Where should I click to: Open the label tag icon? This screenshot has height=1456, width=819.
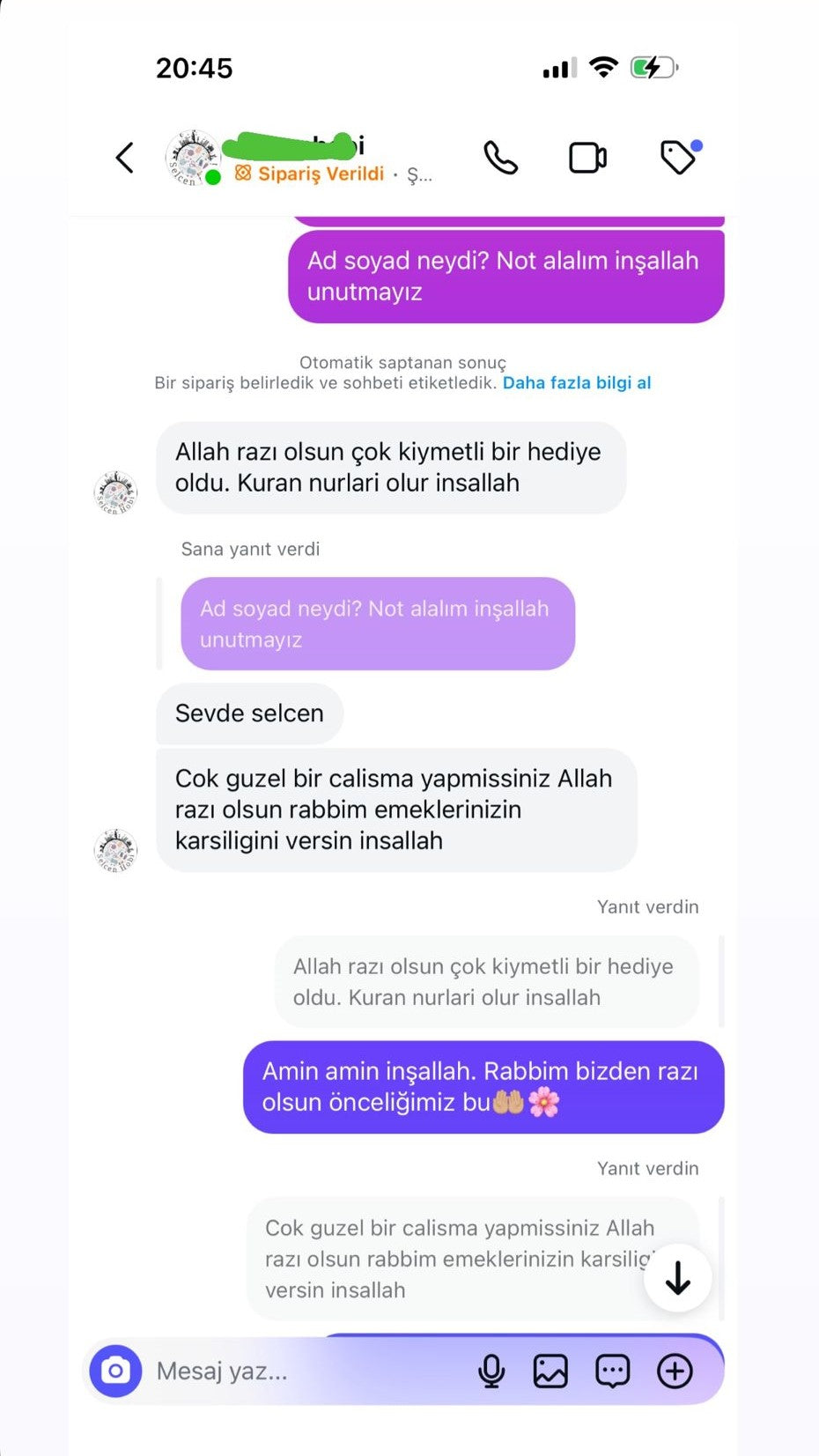[x=678, y=159]
